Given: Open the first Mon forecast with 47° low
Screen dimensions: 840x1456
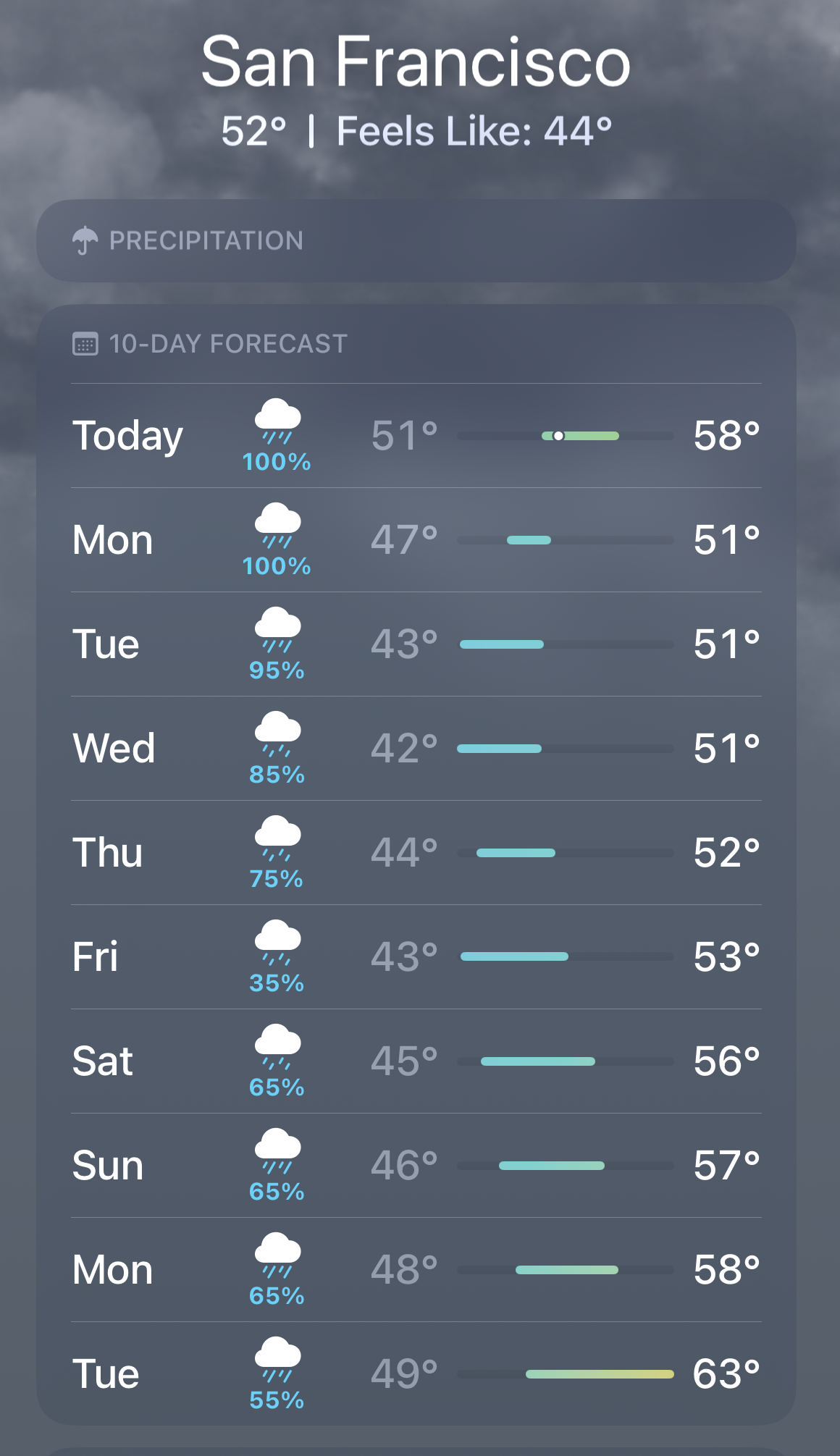Looking at the screenshot, I should pos(416,540).
